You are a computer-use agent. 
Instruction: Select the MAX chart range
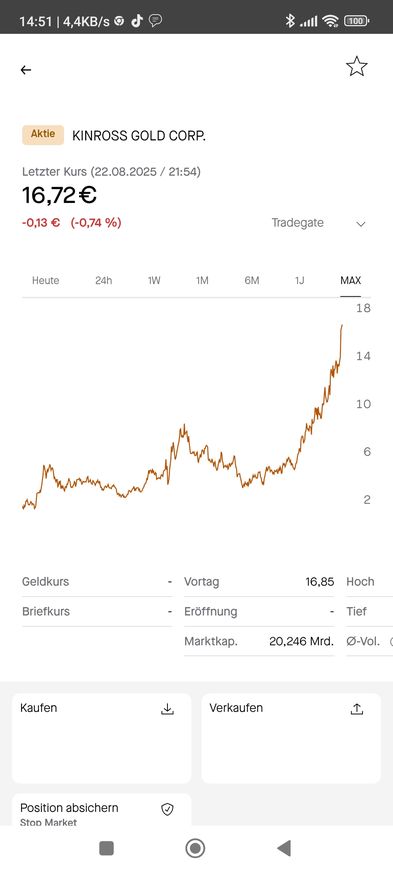(351, 281)
